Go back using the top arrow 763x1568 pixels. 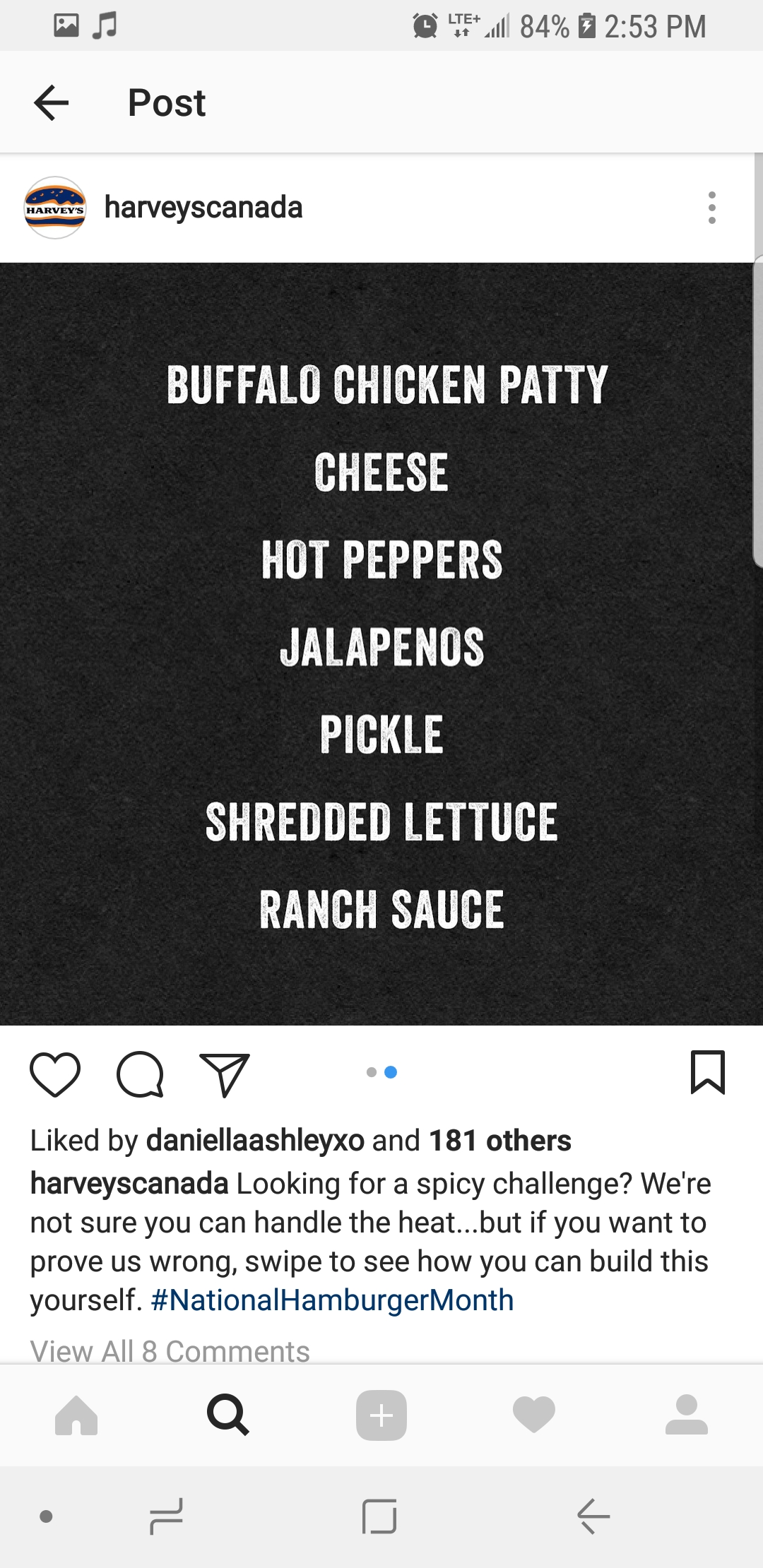(x=52, y=103)
